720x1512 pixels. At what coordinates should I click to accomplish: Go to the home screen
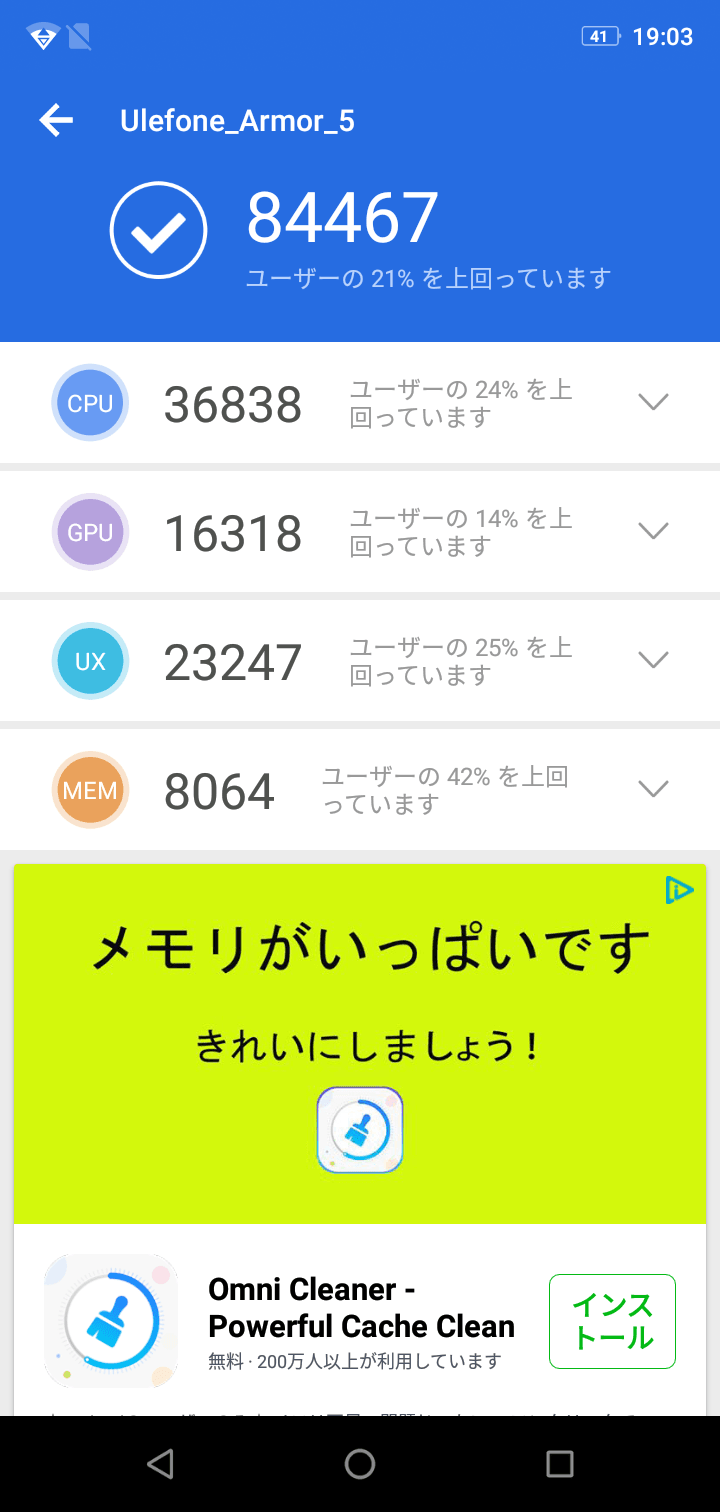pos(360,1464)
